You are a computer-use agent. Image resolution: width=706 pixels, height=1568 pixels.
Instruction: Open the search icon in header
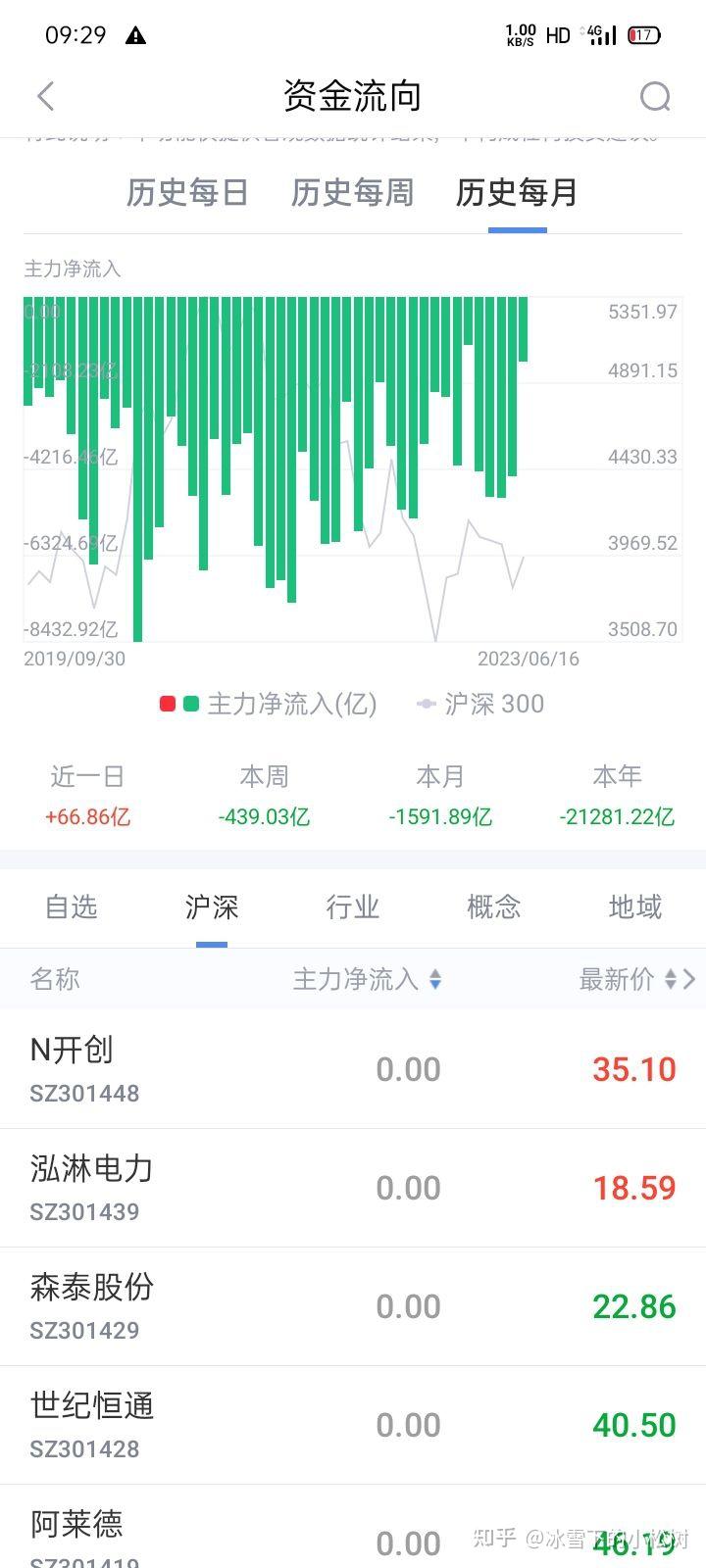click(x=655, y=96)
